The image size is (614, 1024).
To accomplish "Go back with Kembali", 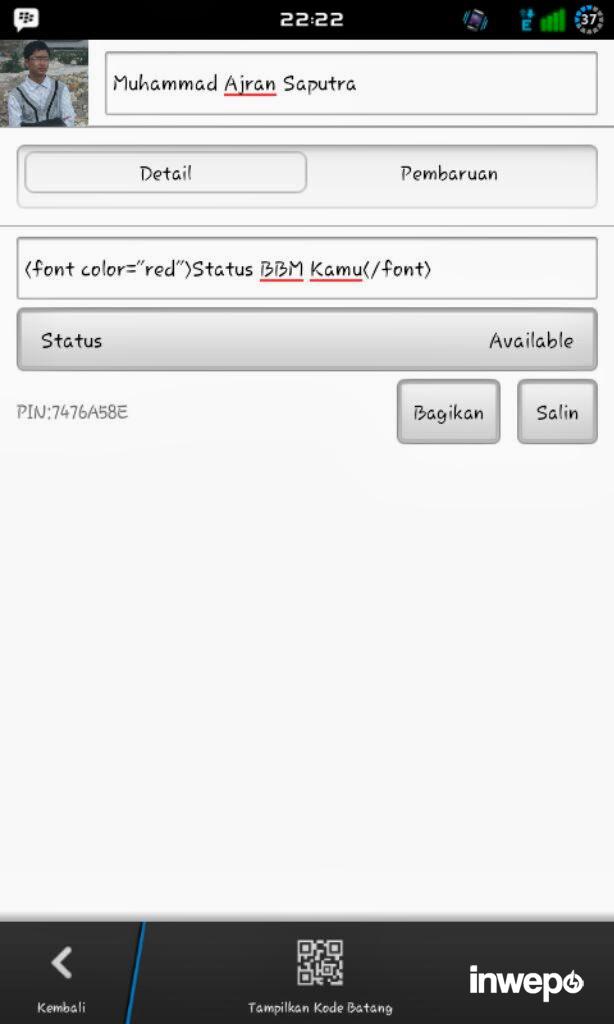I will click(x=62, y=975).
